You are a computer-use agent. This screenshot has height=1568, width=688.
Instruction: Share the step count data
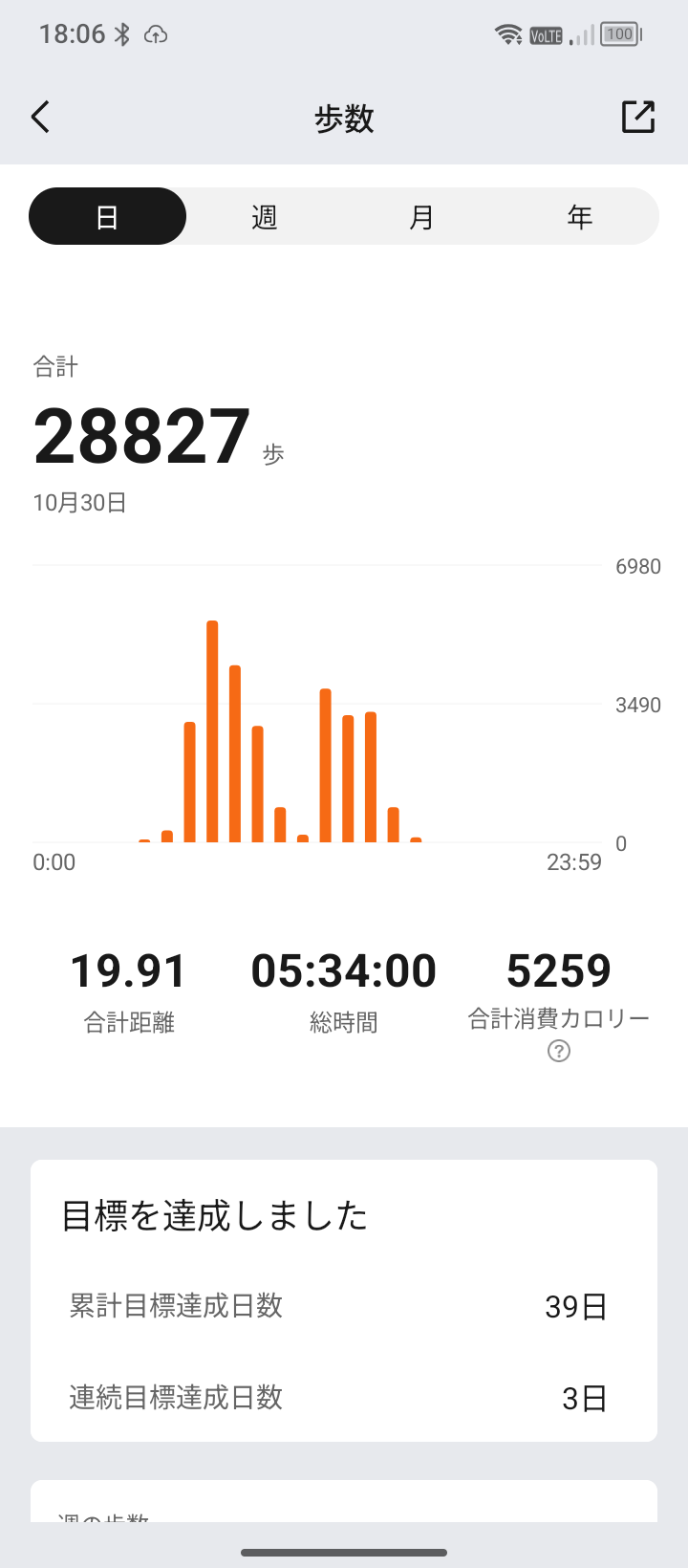click(x=637, y=118)
